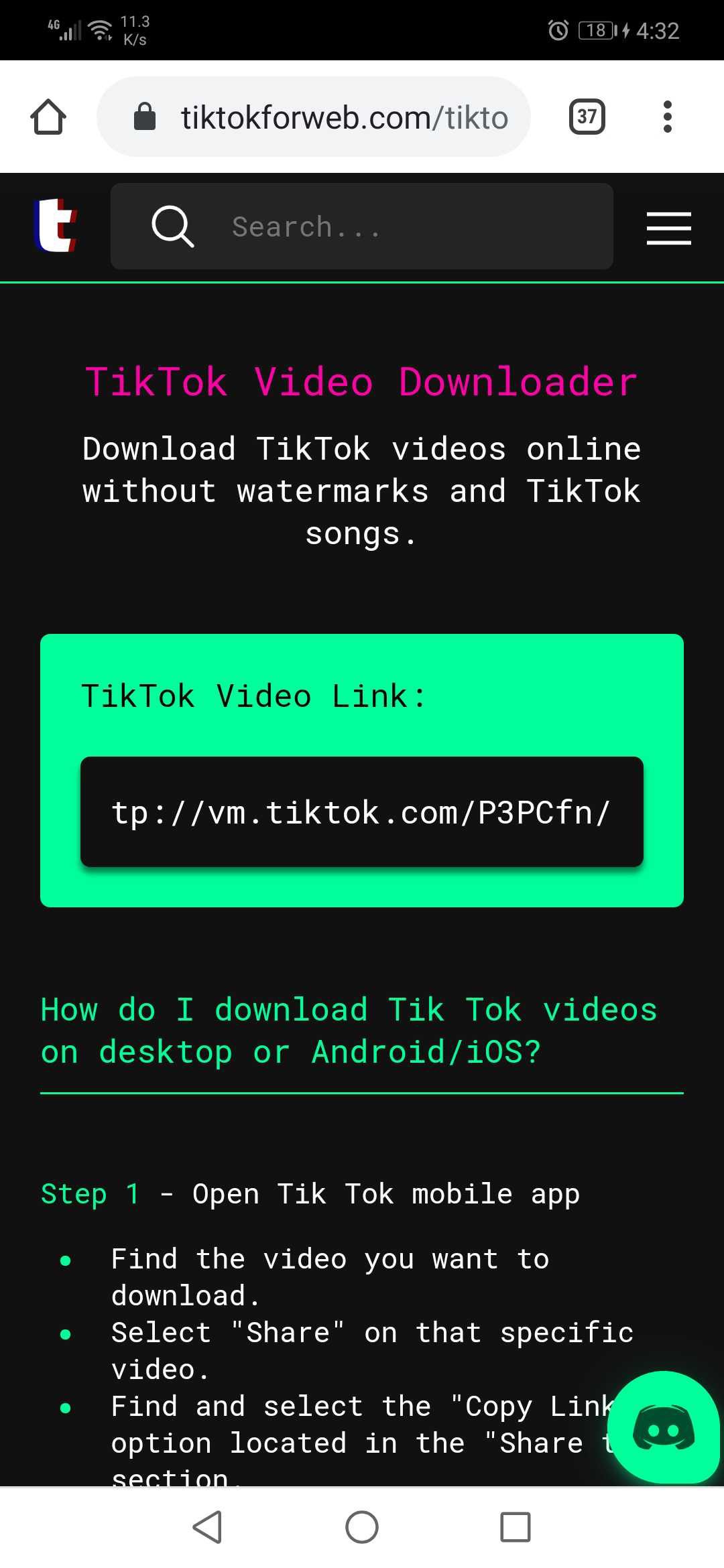Focus the site Search box
724x1568 pixels.
[x=362, y=226]
